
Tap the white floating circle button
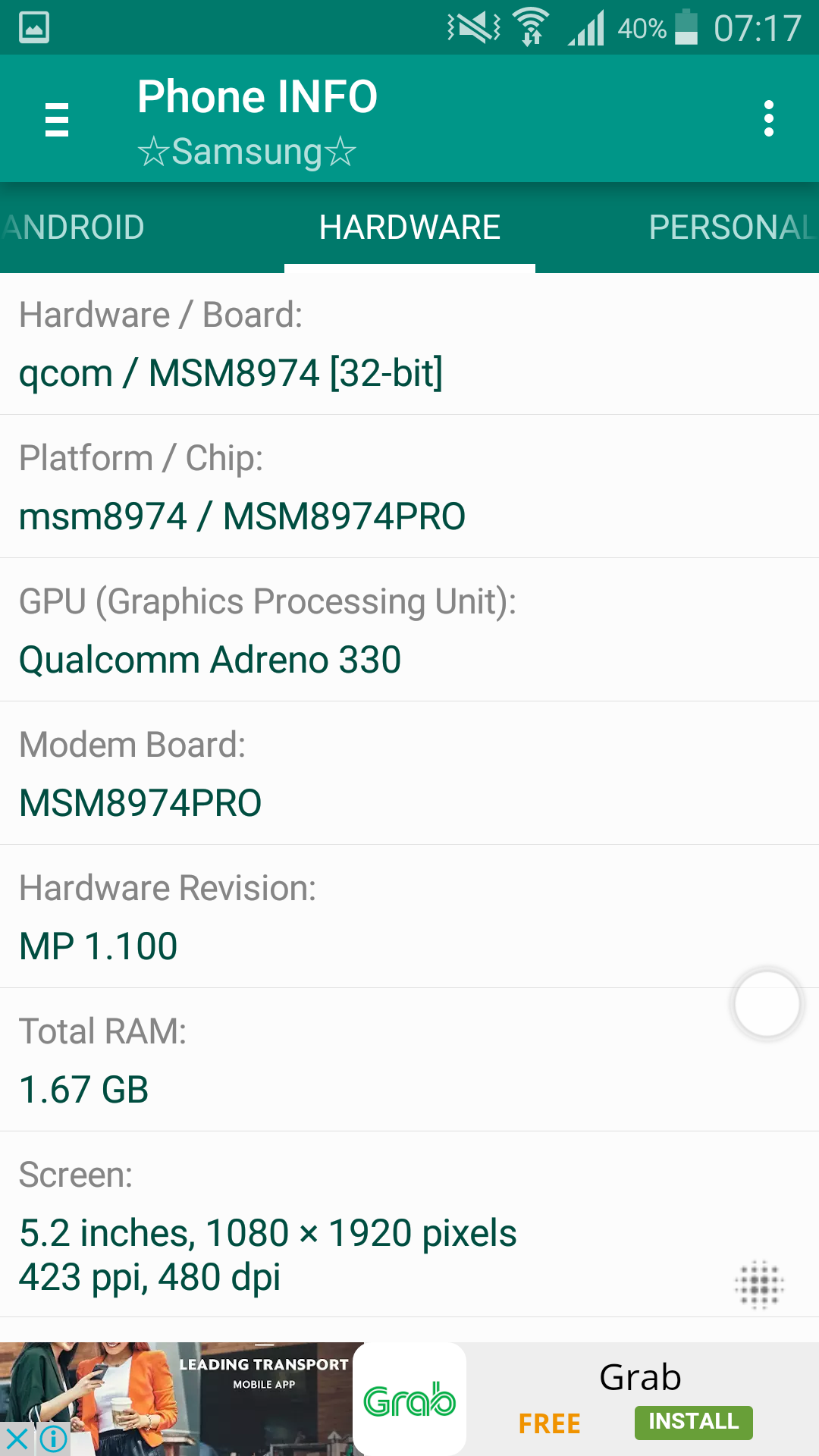pyautogui.click(x=767, y=1004)
